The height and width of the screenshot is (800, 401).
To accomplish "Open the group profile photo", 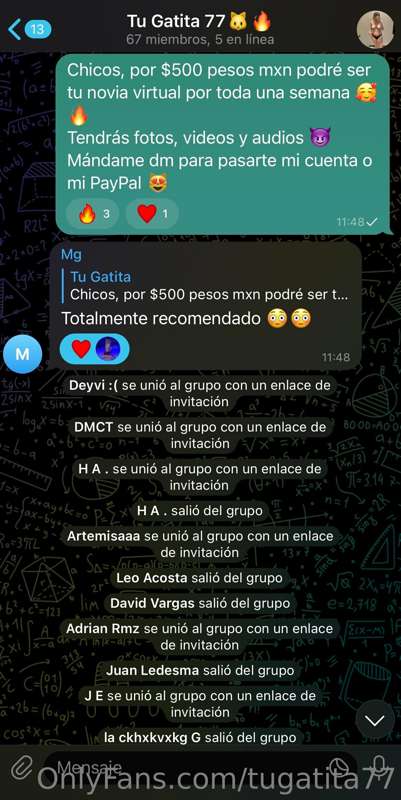I will point(375,30).
